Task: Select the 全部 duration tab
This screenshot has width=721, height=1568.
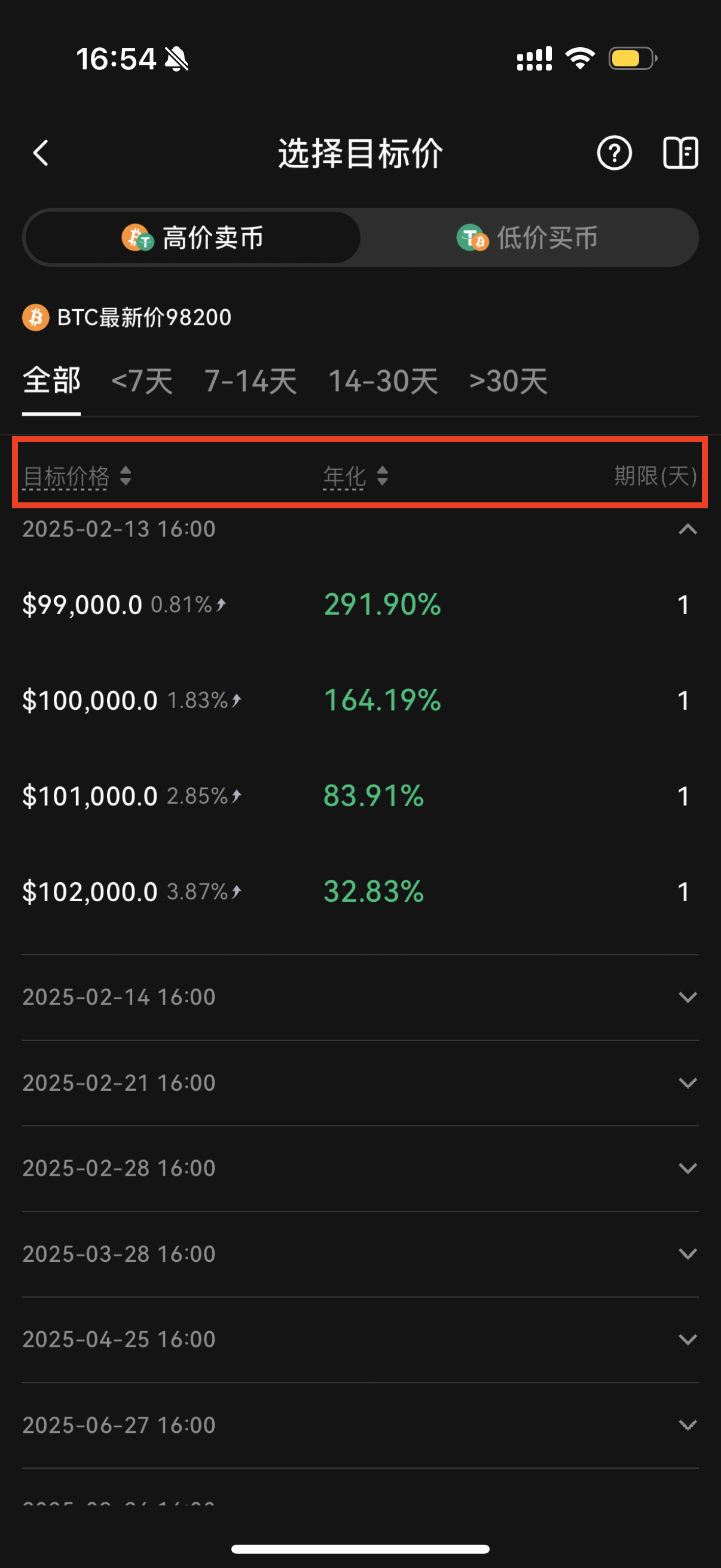Action: pos(52,381)
